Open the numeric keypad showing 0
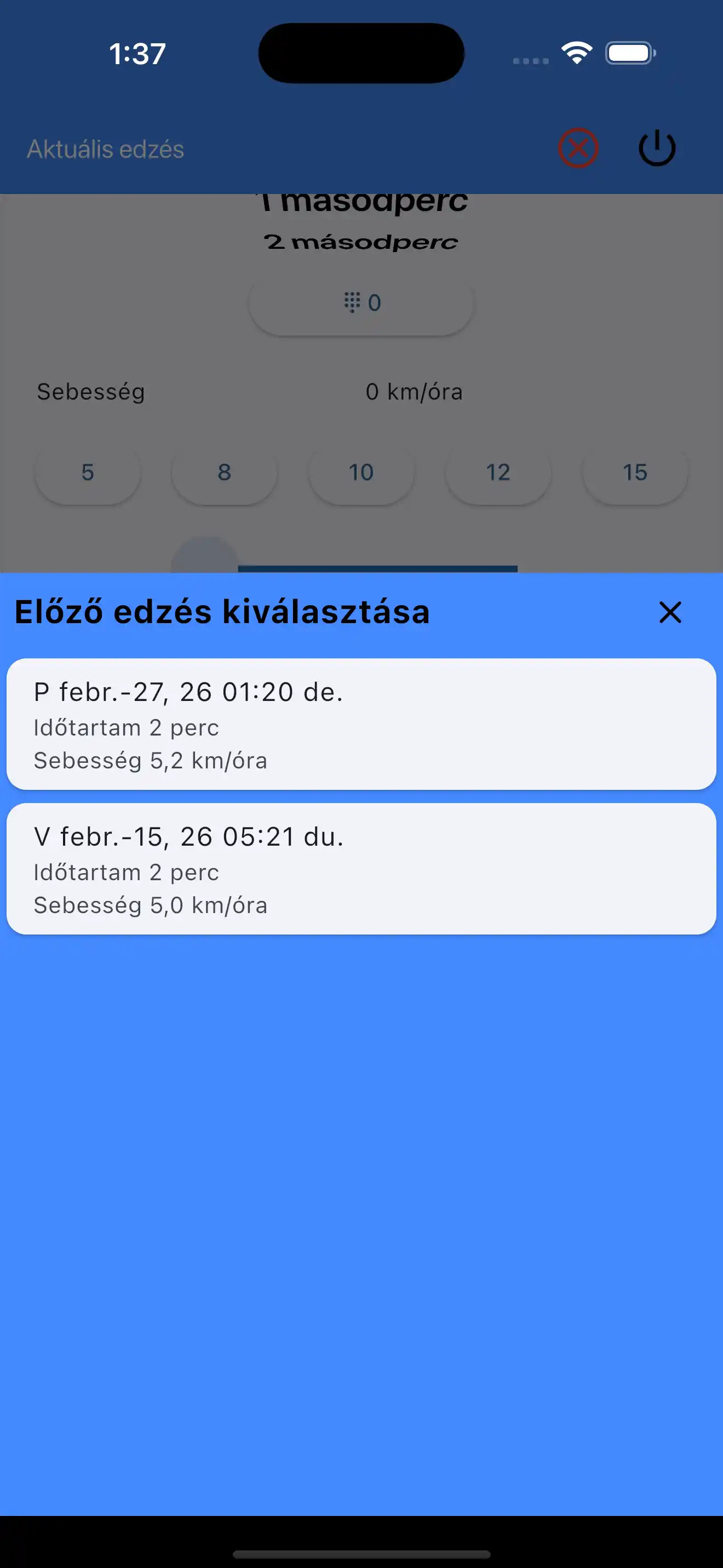Image resolution: width=723 pixels, height=1568 pixels. pos(361,303)
